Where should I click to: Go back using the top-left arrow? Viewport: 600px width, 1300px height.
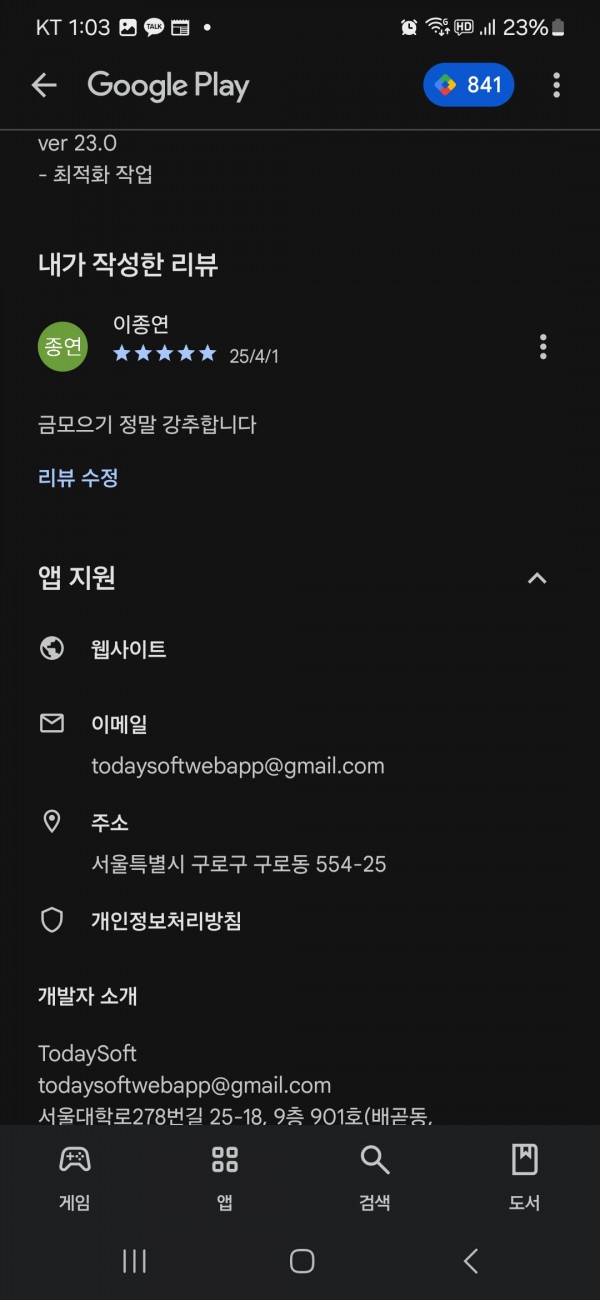[x=44, y=86]
